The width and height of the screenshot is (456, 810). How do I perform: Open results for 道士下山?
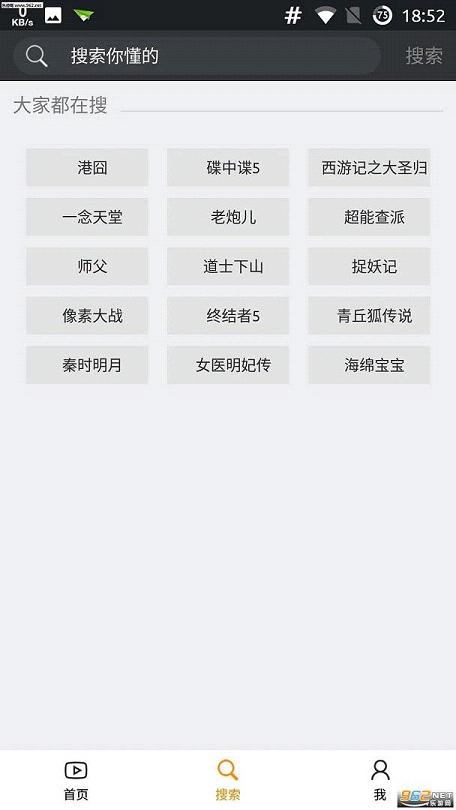pos(228,266)
